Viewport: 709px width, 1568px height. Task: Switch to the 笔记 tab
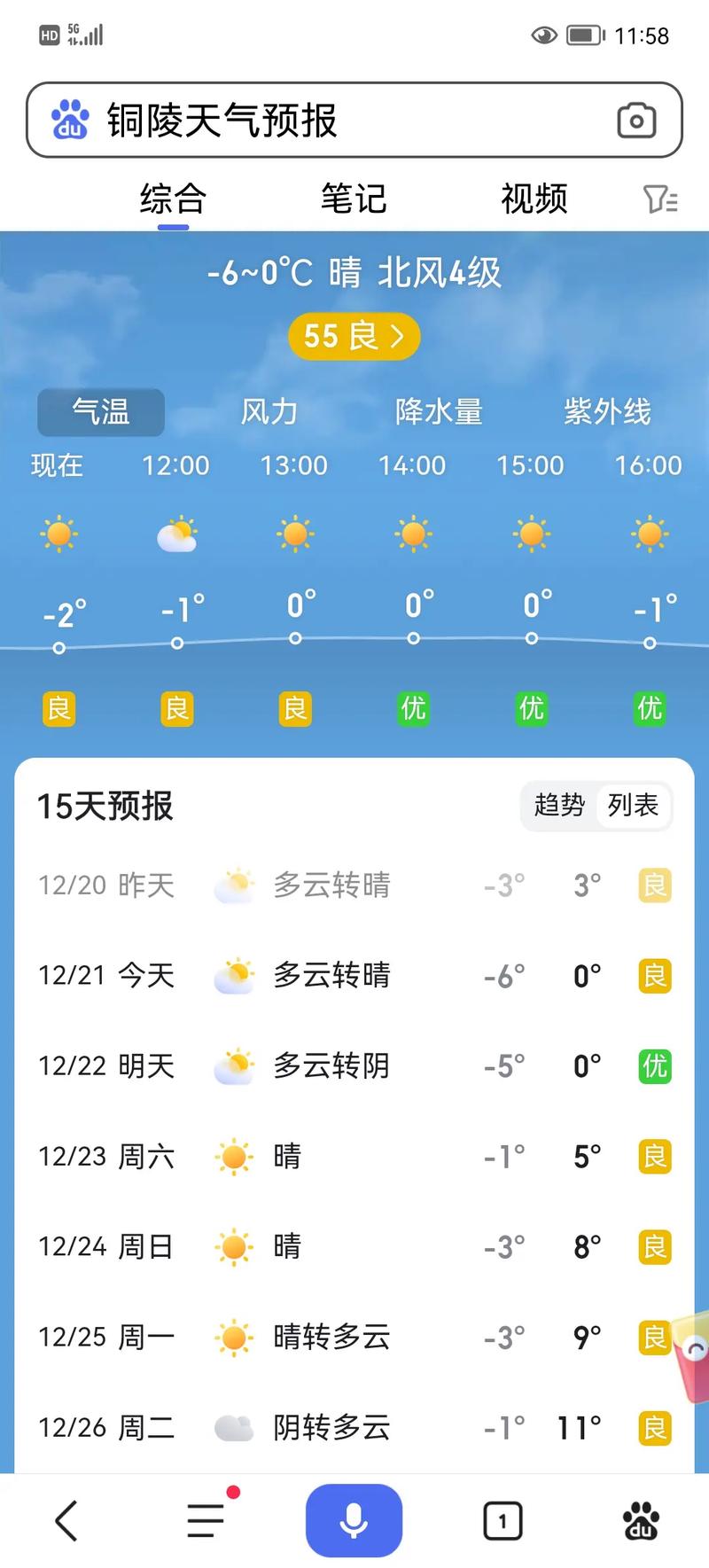(353, 200)
